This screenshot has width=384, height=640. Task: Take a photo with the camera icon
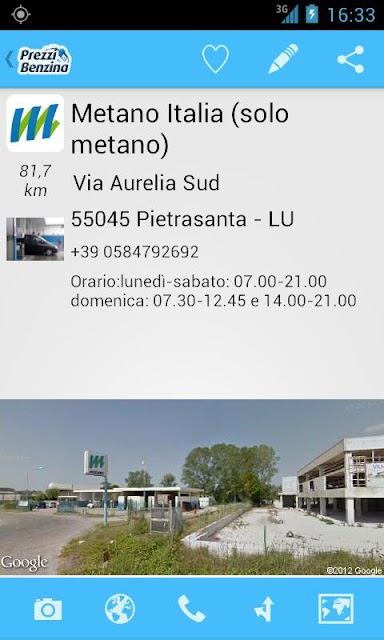(48, 609)
